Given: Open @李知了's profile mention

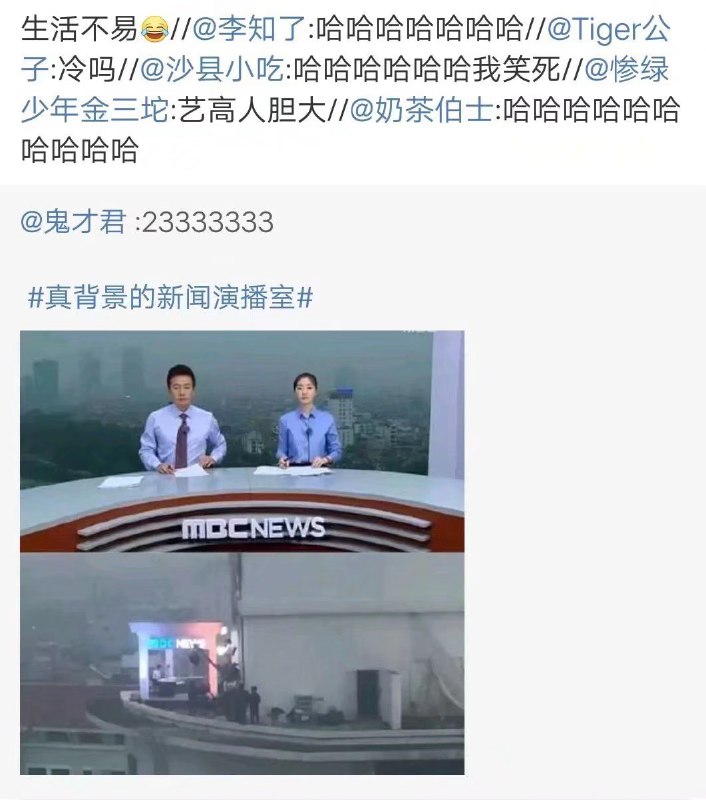Looking at the screenshot, I should pyautogui.click(x=250, y=29).
